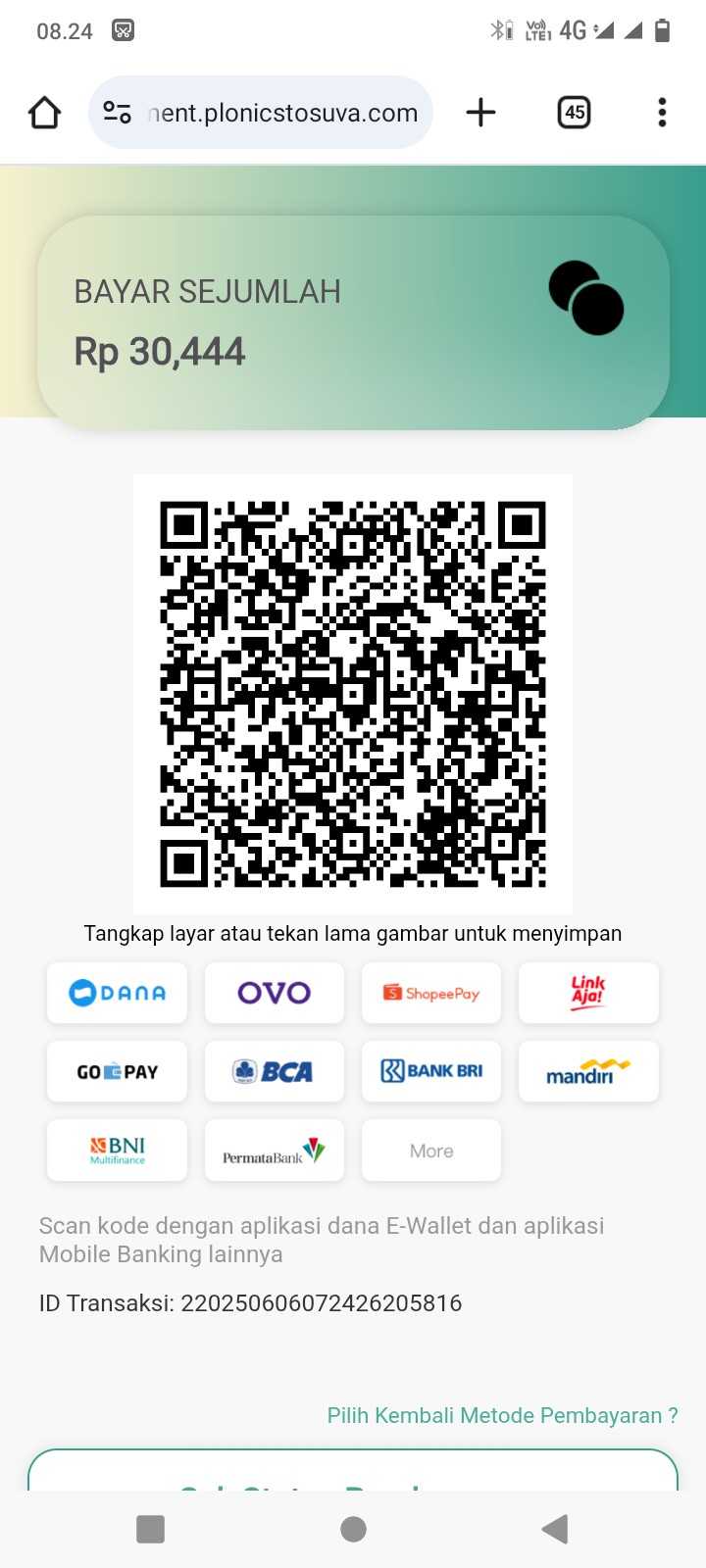Select the DANA payment option
This screenshot has height=1568, width=706.
click(x=117, y=993)
